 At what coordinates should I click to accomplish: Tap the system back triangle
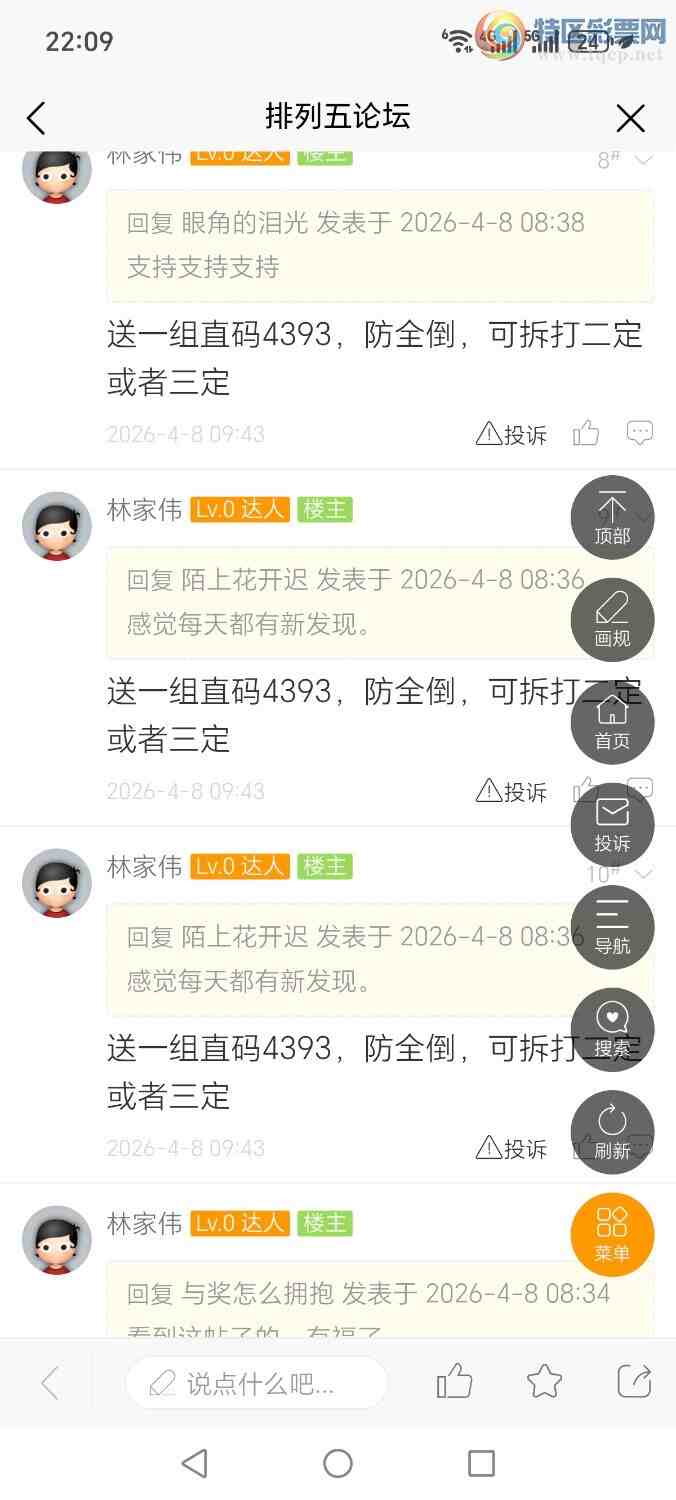[x=194, y=1464]
